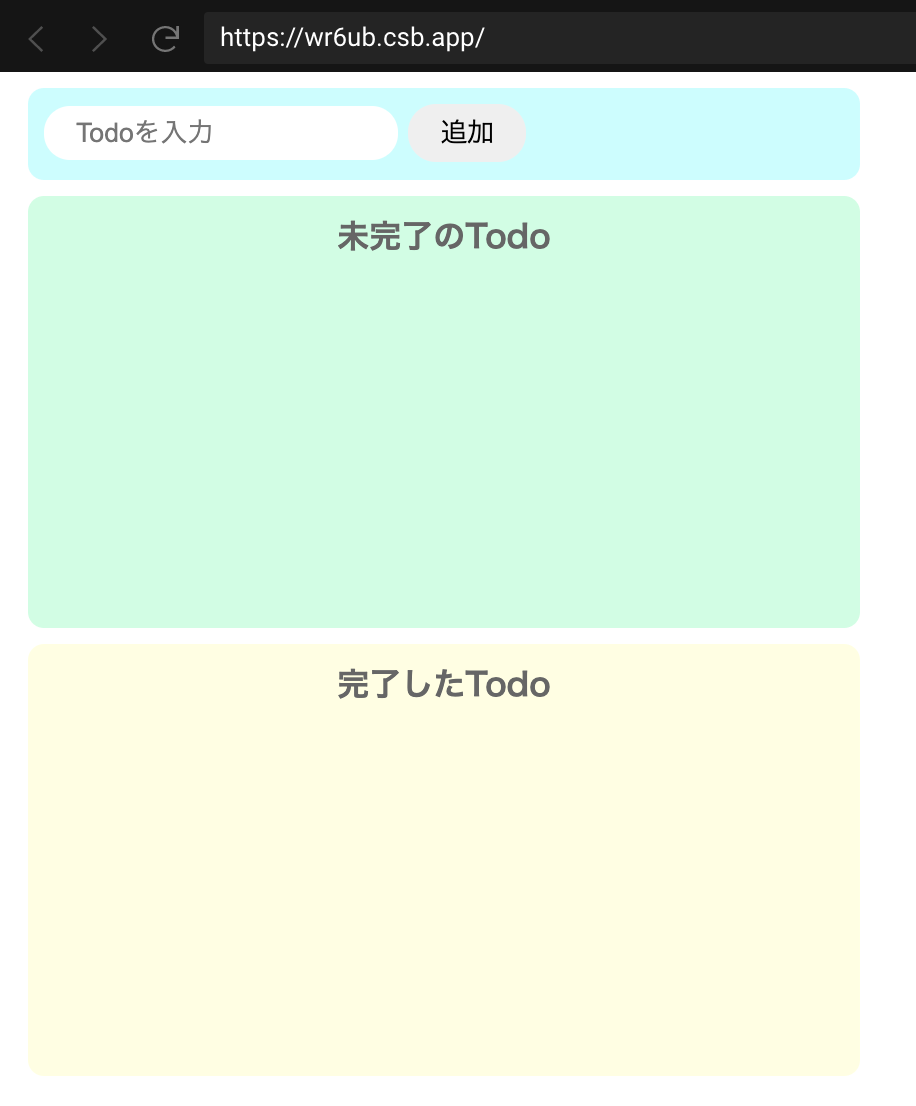This screenshot has height=1106, width=916.
Task: Click inside the Todoを入力 text field
Action: (x=220, y=132)
